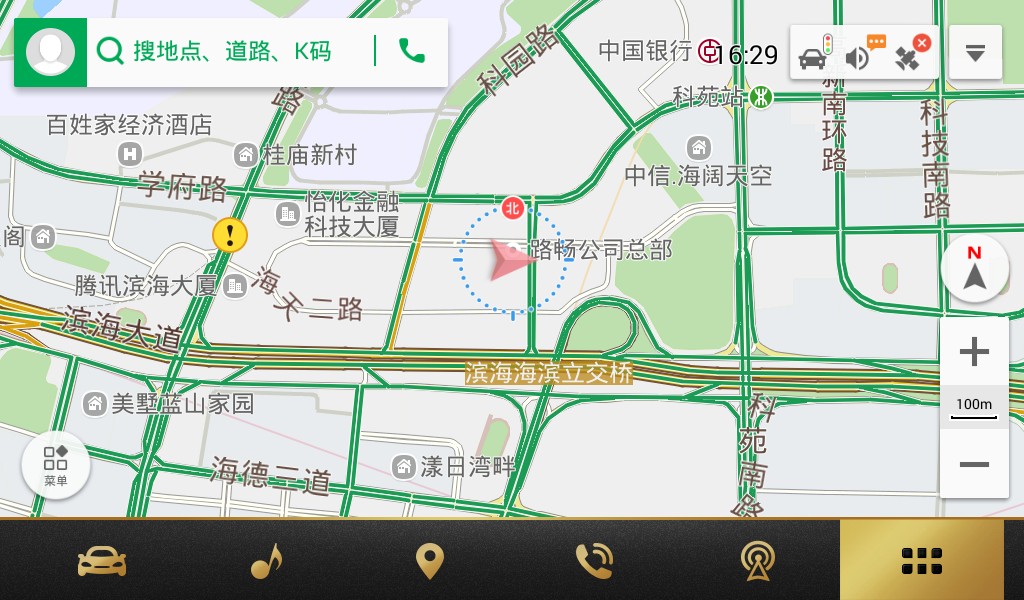
Task: Tap the yellow traffic warning marker
Action: point(230,235)
